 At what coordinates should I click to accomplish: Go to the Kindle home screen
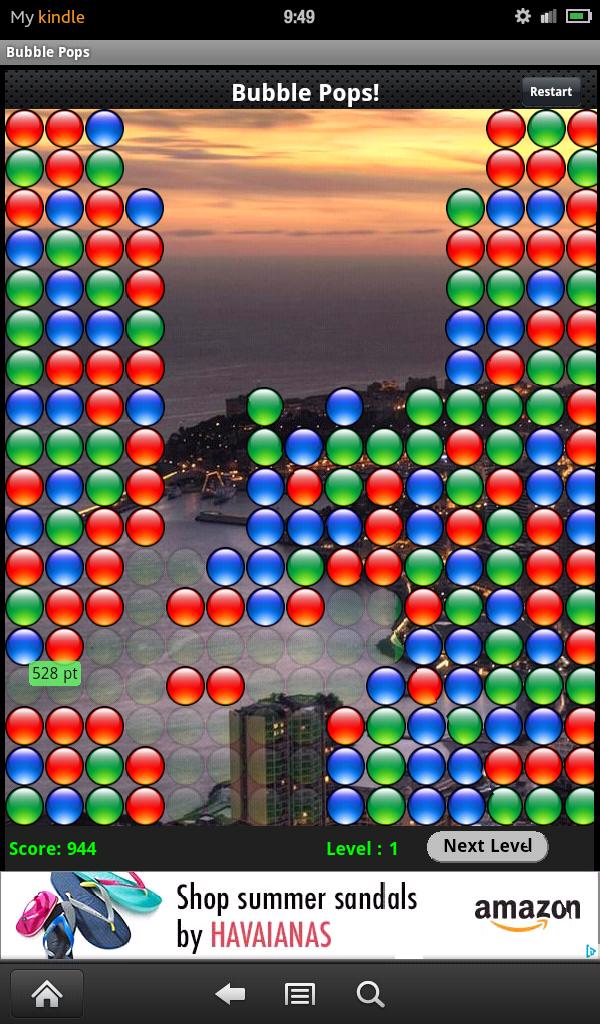(47, 993)
